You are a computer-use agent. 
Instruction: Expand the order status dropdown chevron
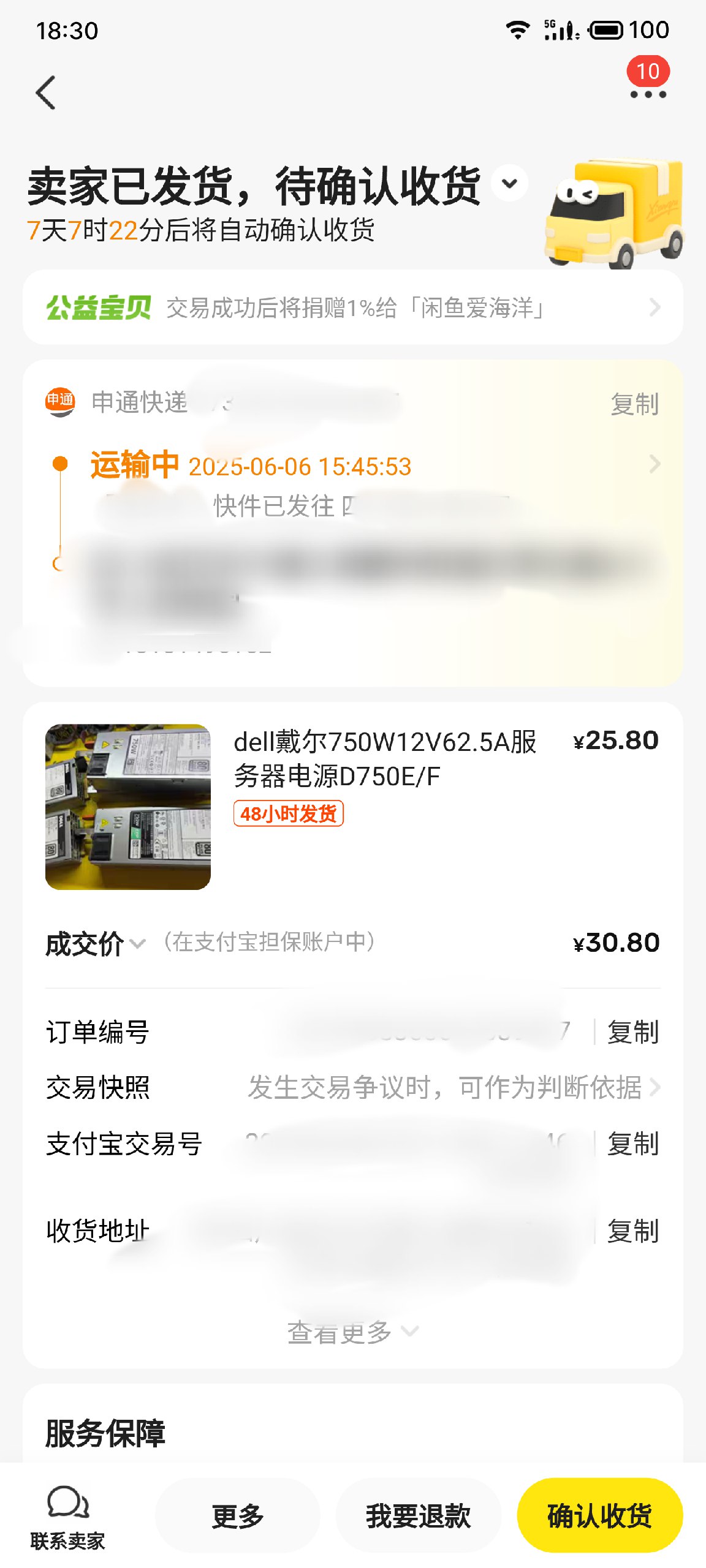click(509, 183)
